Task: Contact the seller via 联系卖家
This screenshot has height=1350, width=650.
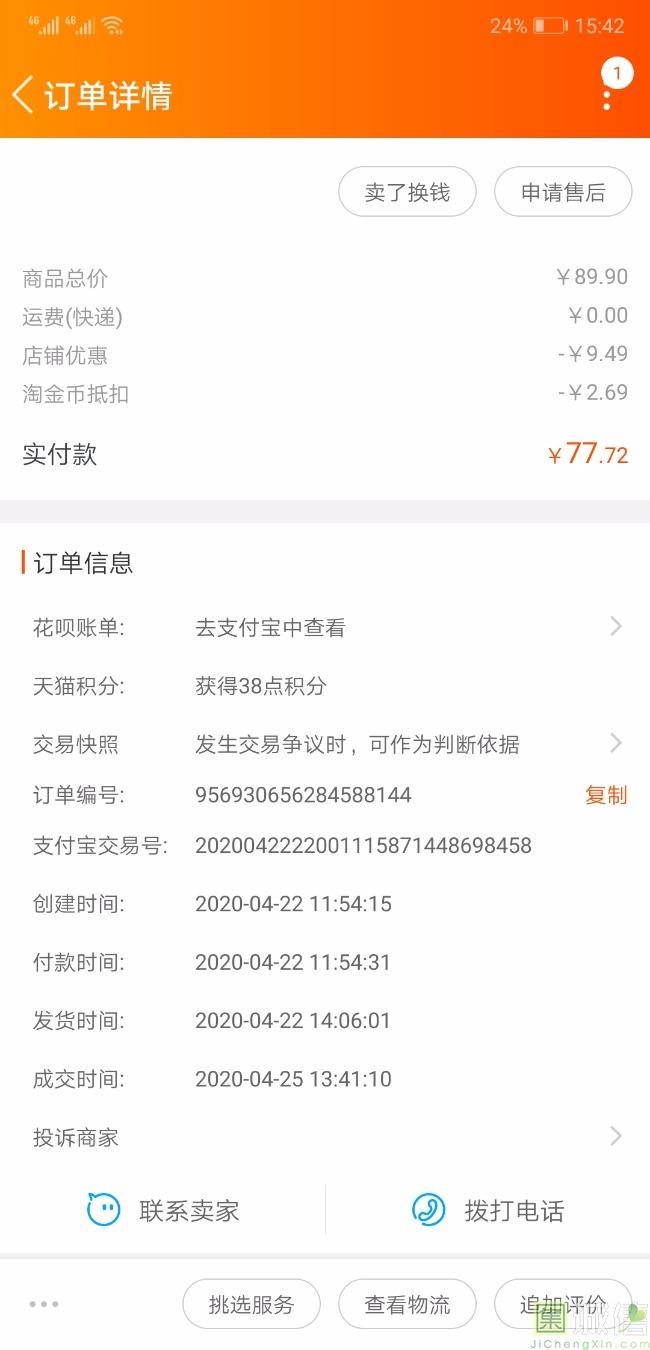Action: click(163, 1211)
